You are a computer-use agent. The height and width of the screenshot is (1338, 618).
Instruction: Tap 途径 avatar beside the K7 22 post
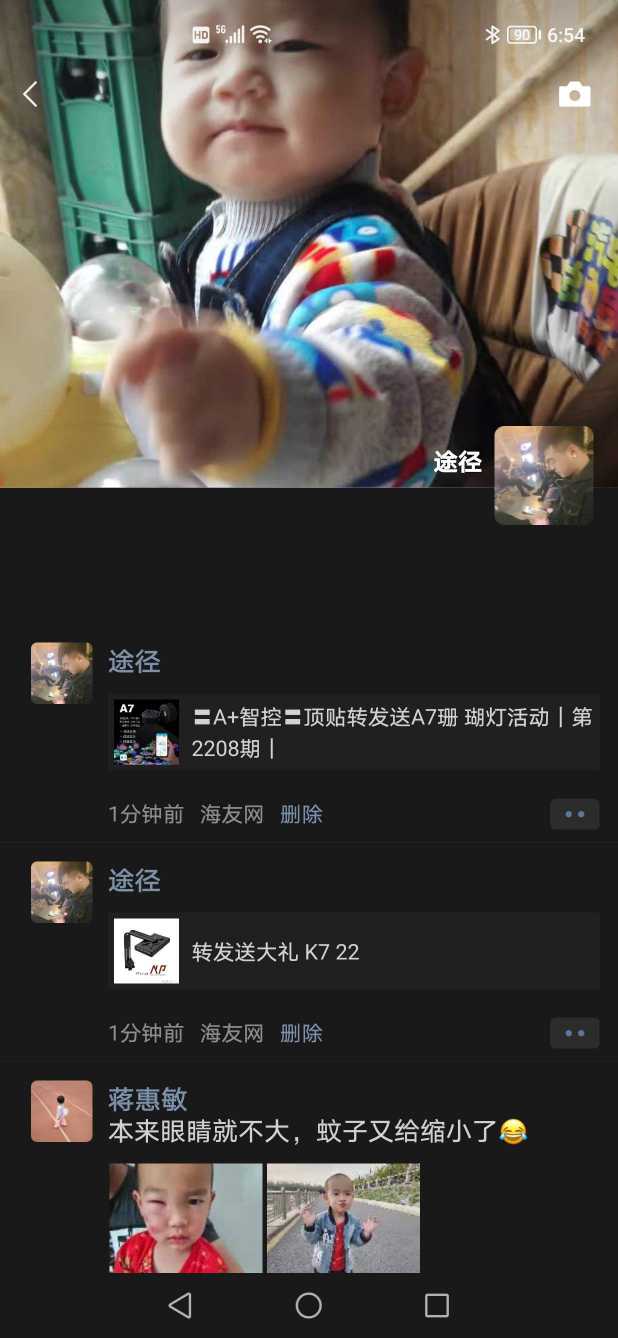tap(61, 892)
